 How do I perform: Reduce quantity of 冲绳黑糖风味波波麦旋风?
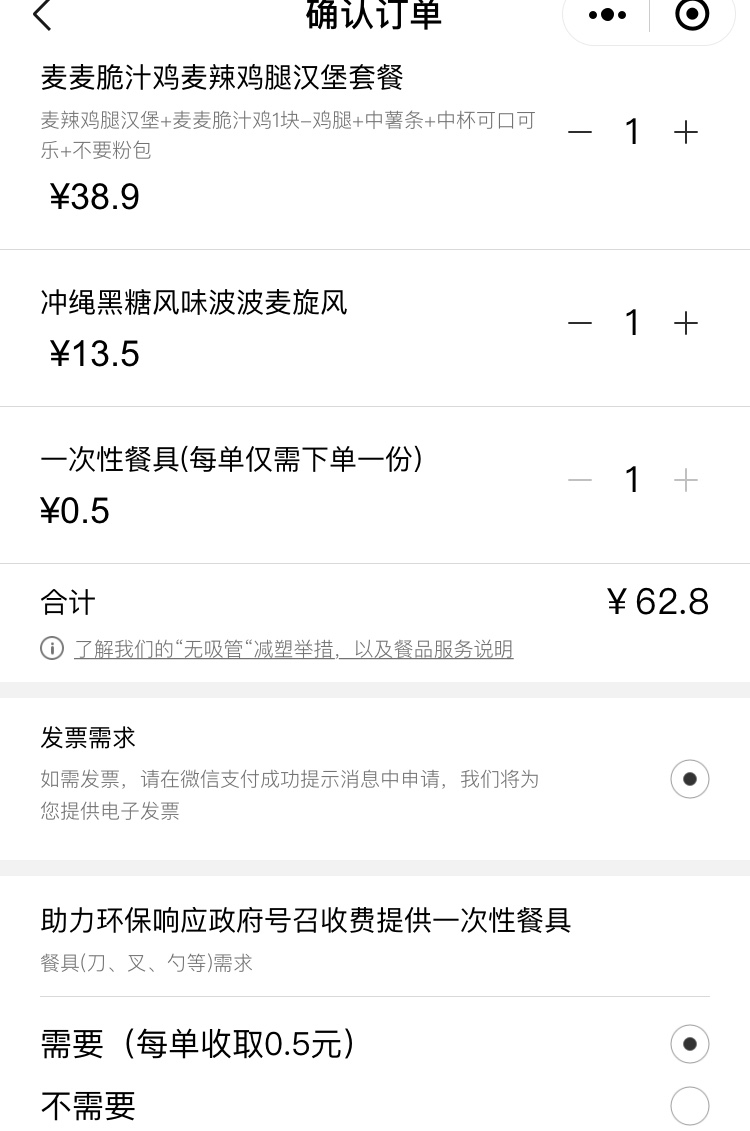click(580, 323)
